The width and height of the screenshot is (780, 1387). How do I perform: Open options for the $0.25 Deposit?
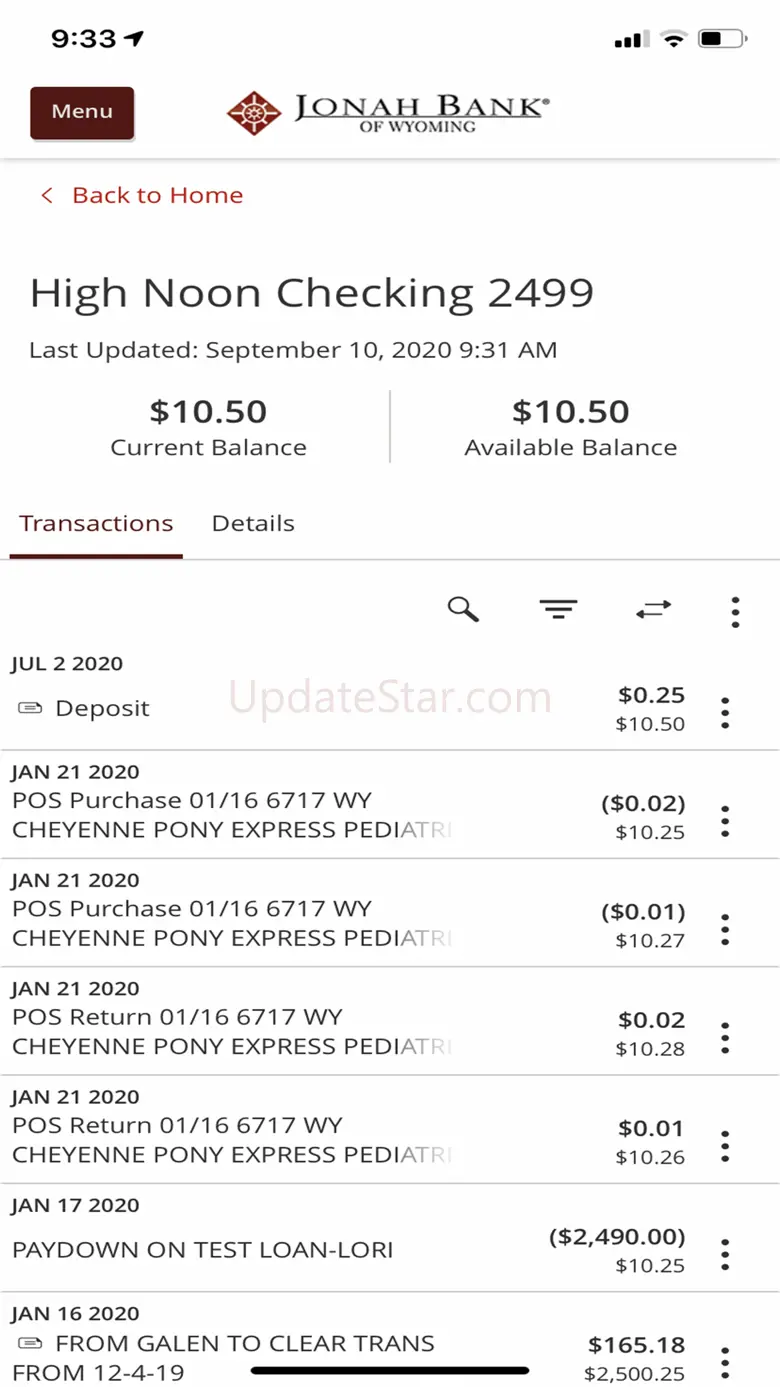(x=725, y=712)
